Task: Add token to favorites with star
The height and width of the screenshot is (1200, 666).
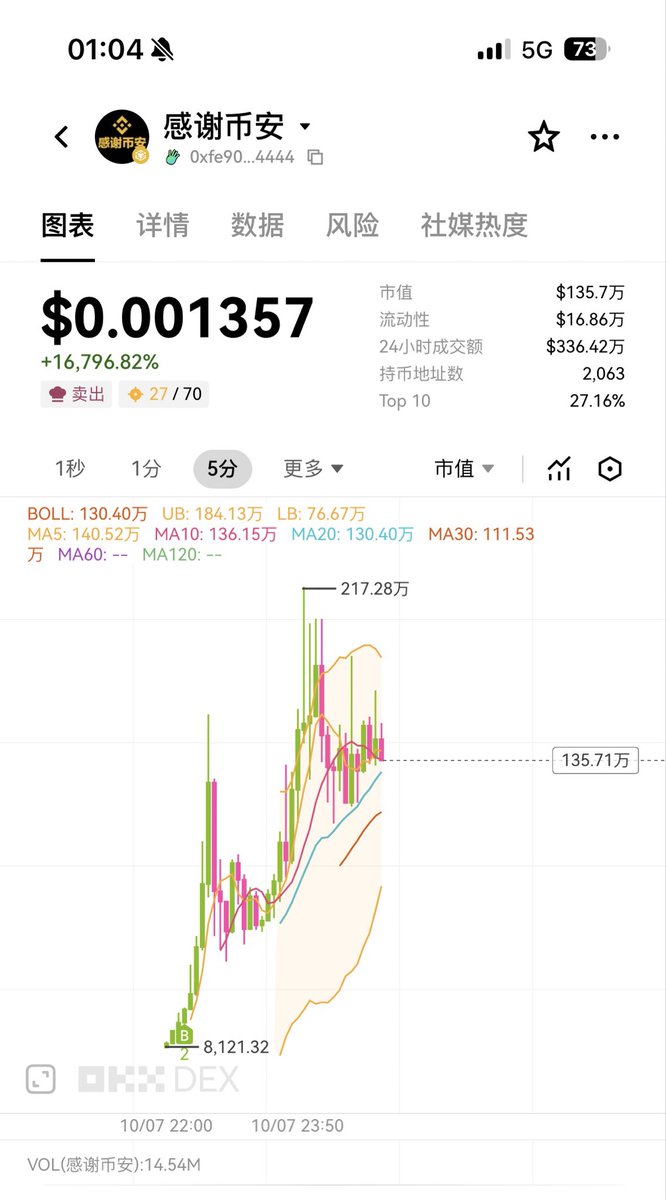Action: click(x=544, y=137)
